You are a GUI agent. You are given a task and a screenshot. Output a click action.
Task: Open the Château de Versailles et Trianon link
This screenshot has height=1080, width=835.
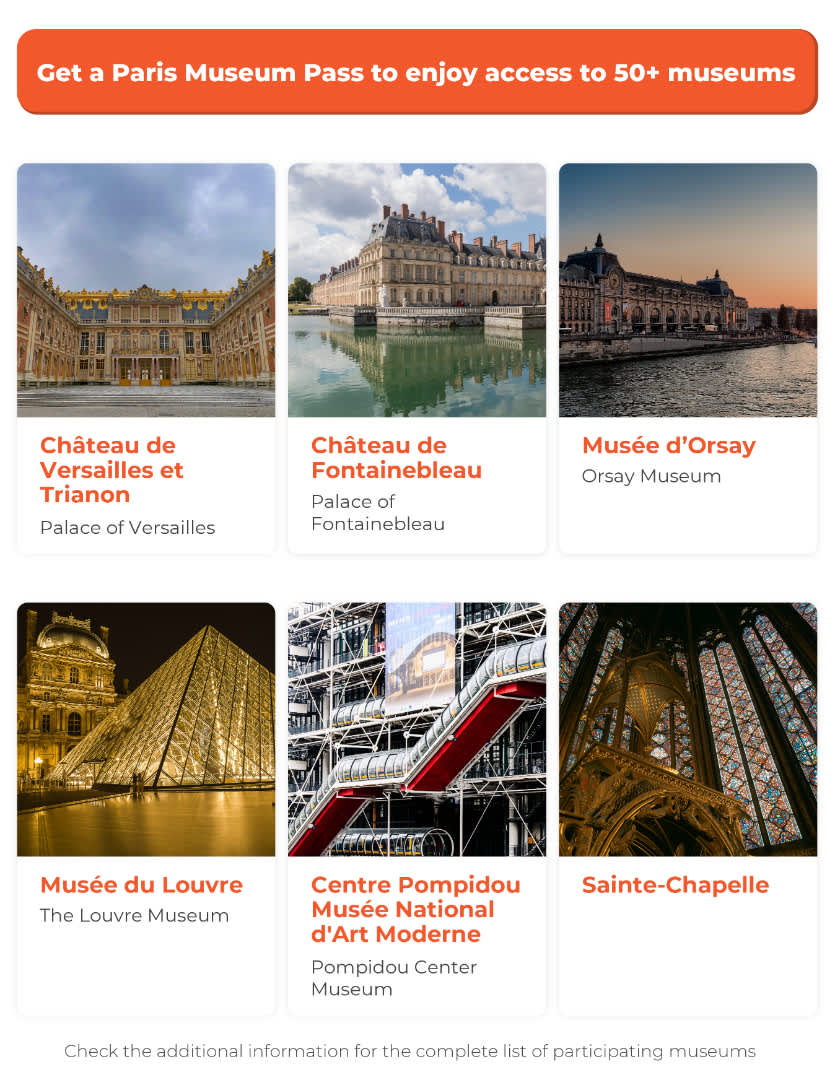pos(110,469)
